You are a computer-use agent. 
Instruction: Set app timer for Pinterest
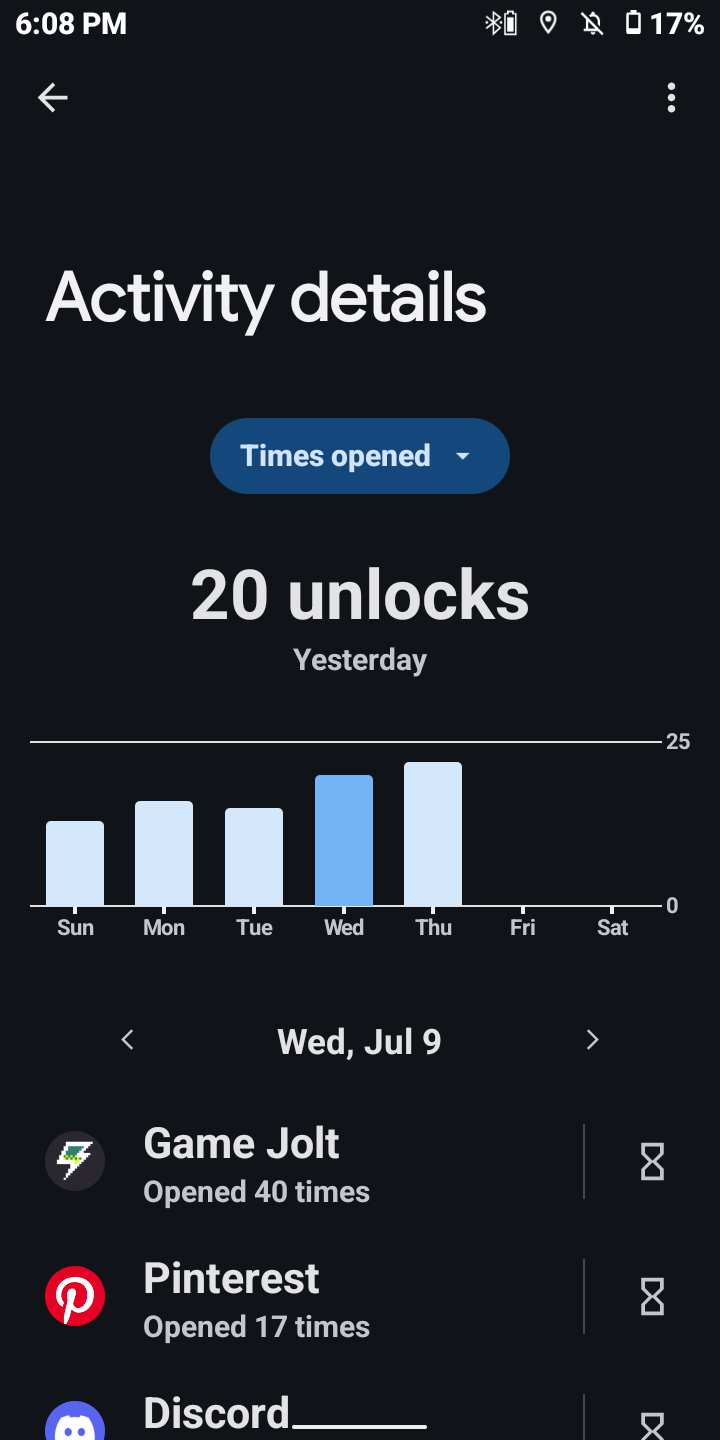click(x=652, y=1296)
